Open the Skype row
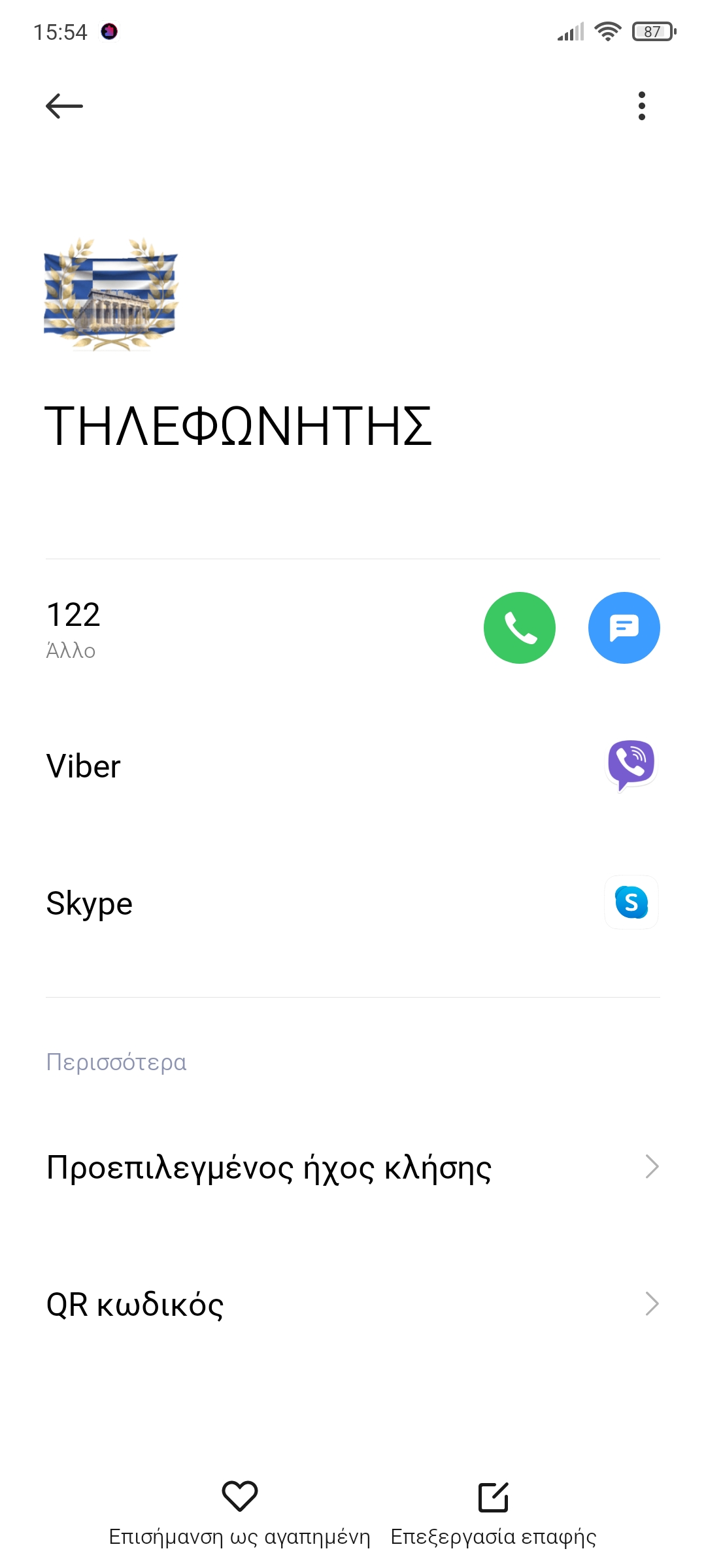 click(x=353, y=903)
